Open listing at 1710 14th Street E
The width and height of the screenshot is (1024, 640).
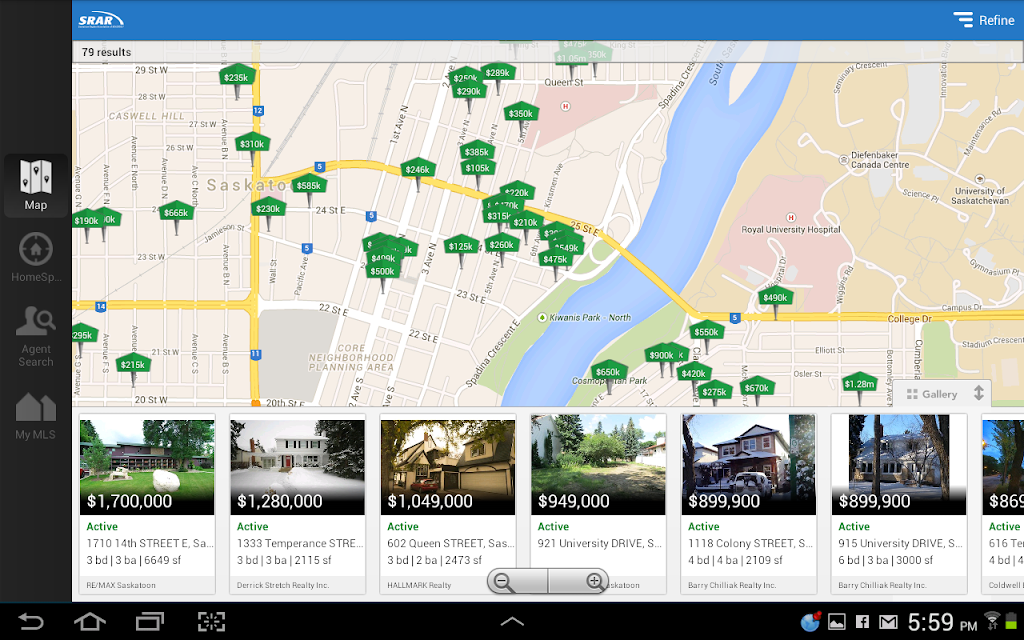pyautogui.click(x=147, y=504)
